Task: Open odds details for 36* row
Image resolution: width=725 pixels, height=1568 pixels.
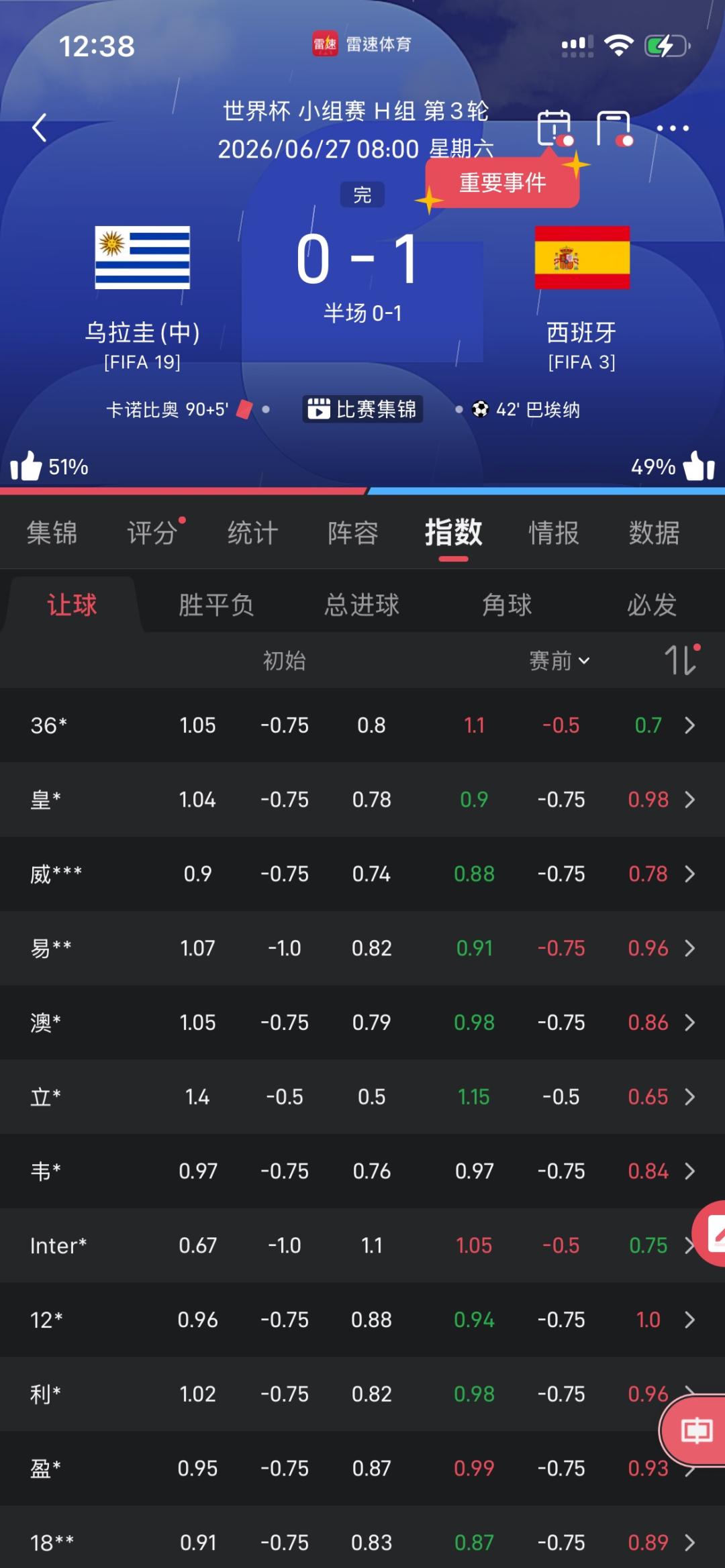Action: point(362,725)
